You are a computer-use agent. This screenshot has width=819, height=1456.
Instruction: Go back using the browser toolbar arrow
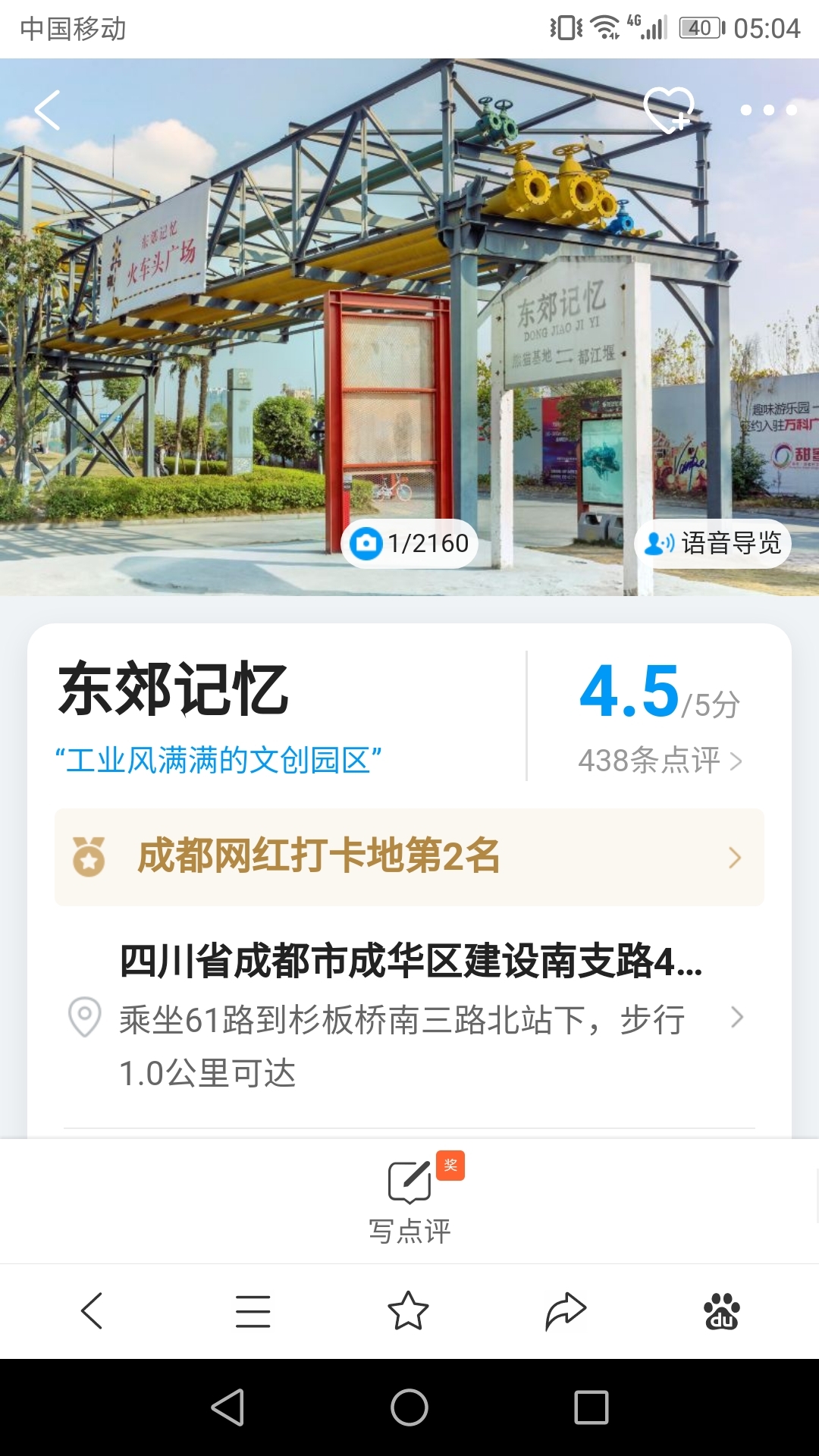pos(92,1311)
